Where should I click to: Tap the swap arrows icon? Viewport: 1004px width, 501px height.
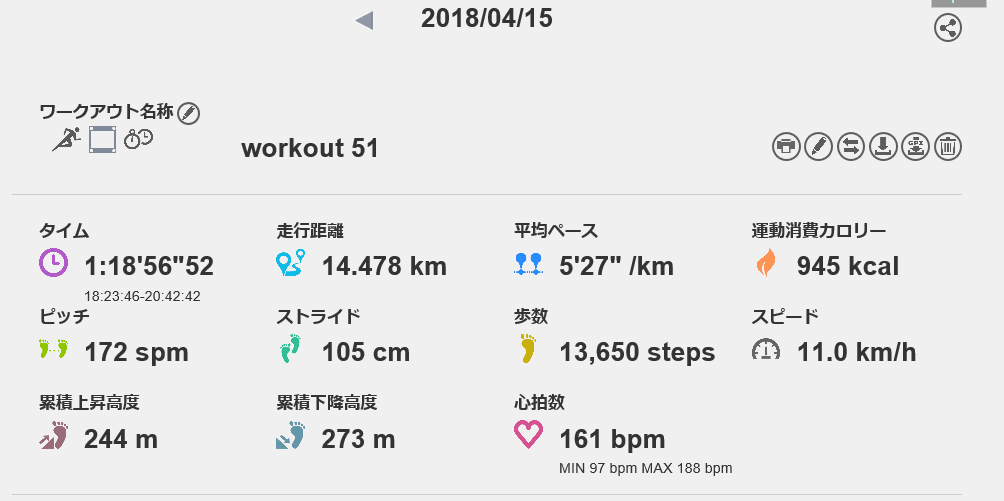pyautogui.click(x=850, y=147)
